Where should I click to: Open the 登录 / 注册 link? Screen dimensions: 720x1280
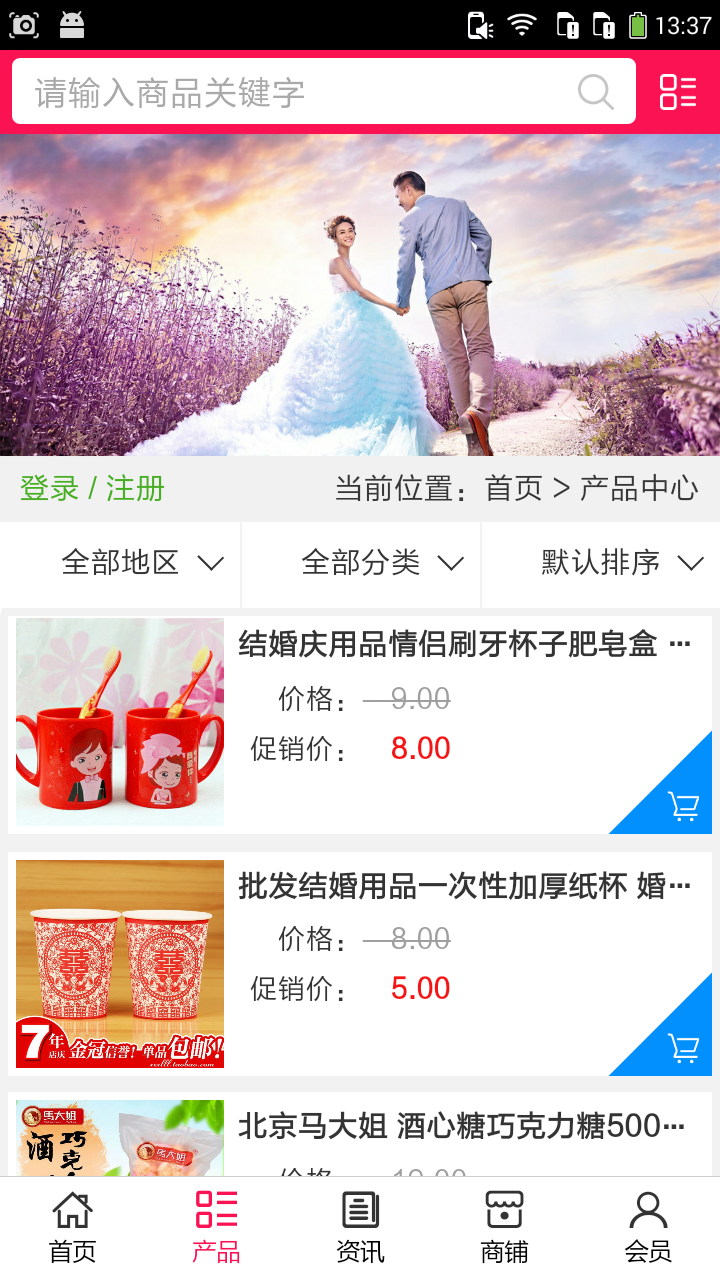92,488
